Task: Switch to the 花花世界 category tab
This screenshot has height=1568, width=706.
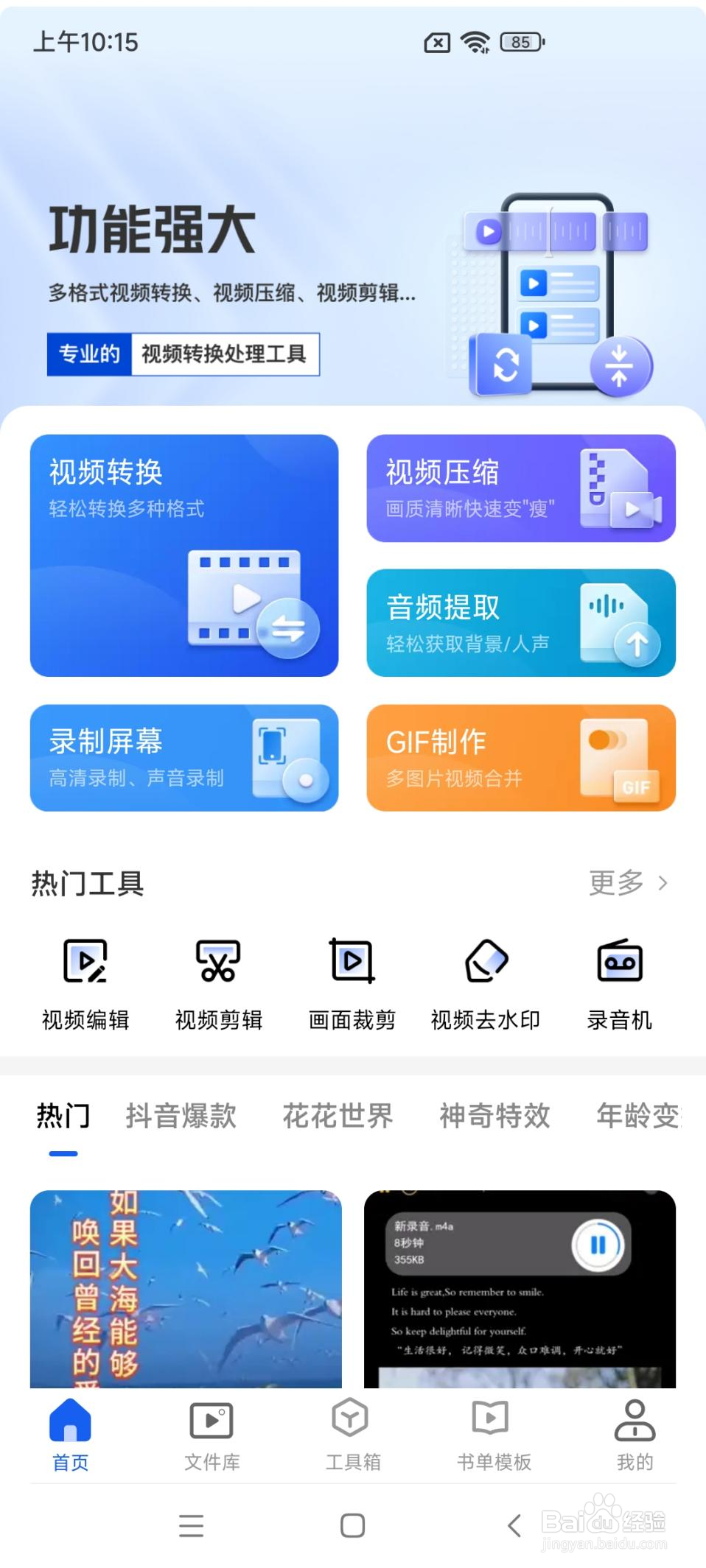Action: (338, 1116)
